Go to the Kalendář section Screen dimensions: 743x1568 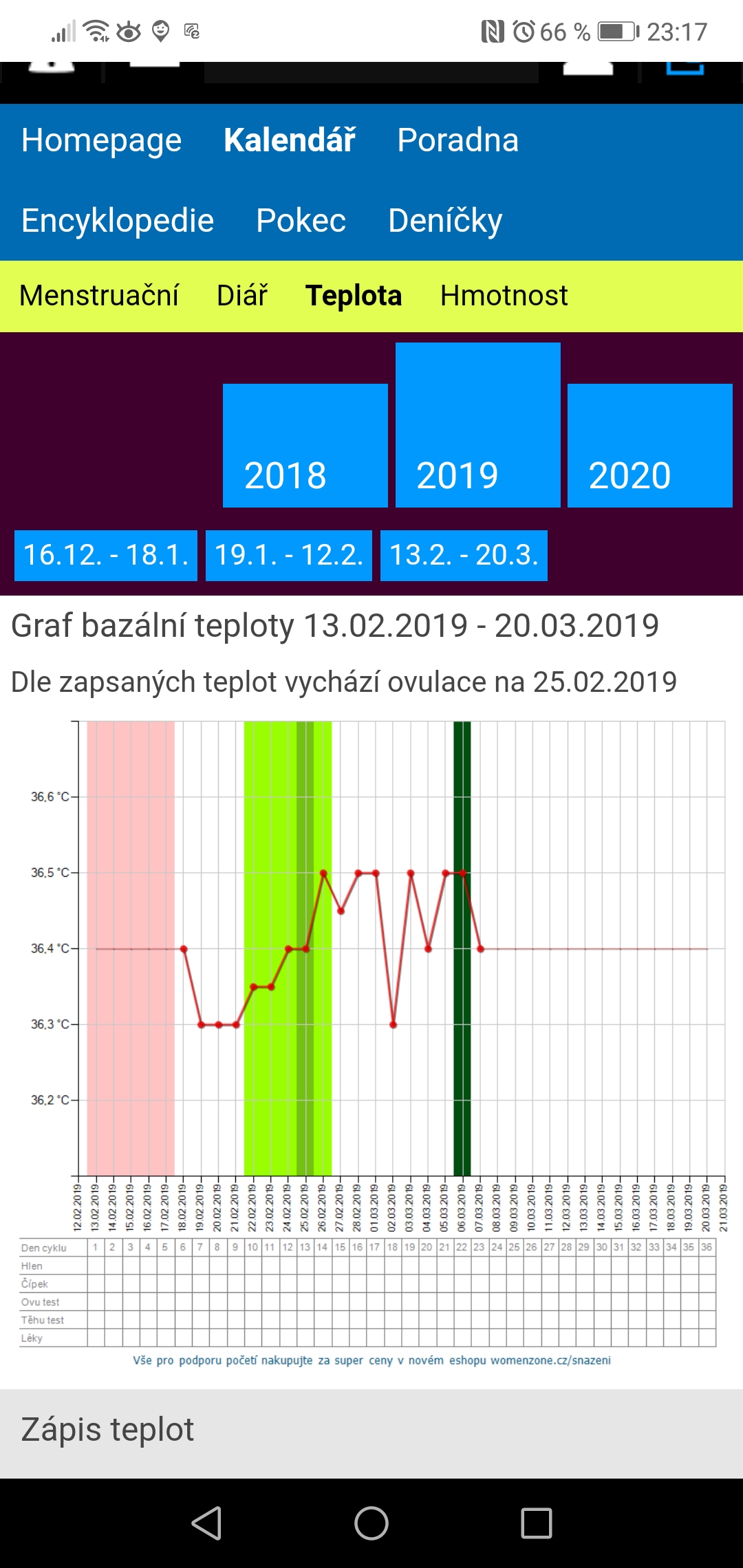[289, 141]
